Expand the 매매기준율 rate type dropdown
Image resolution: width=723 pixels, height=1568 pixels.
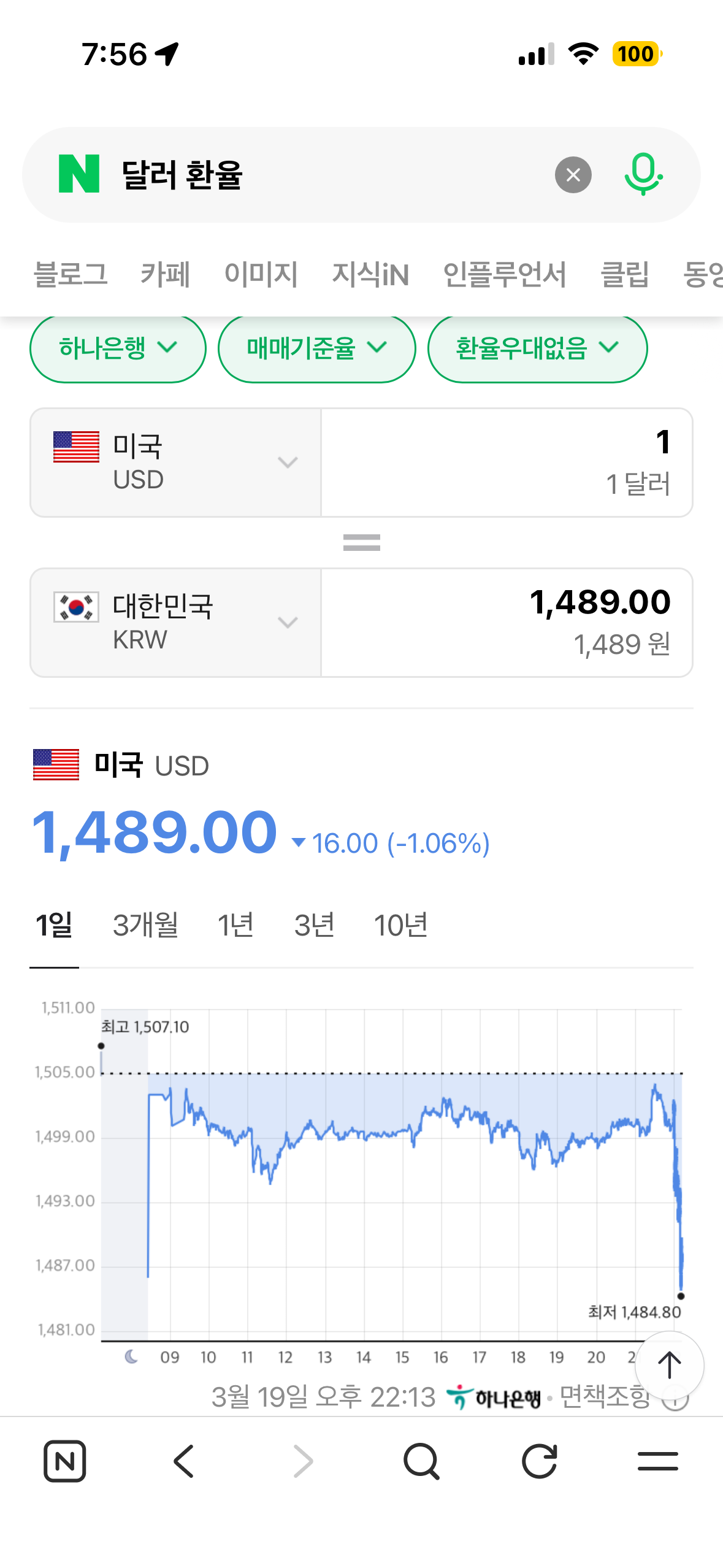(x=316, y=348)
